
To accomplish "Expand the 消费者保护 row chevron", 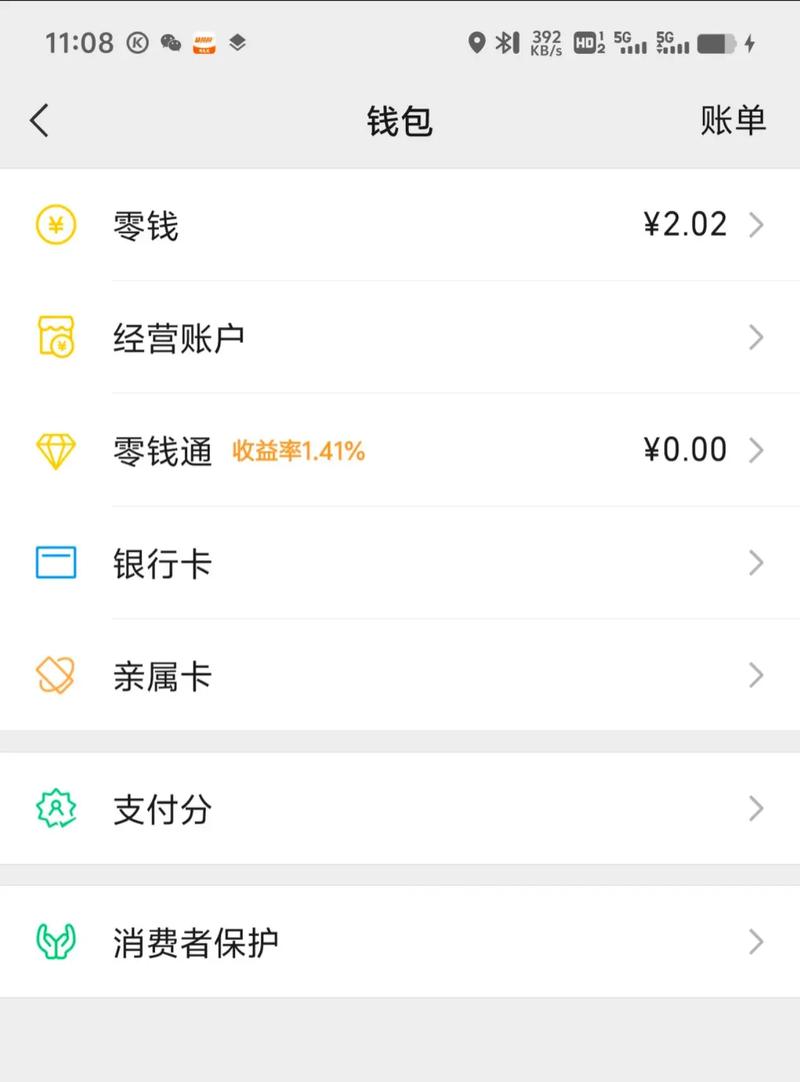I will (757, 941).
